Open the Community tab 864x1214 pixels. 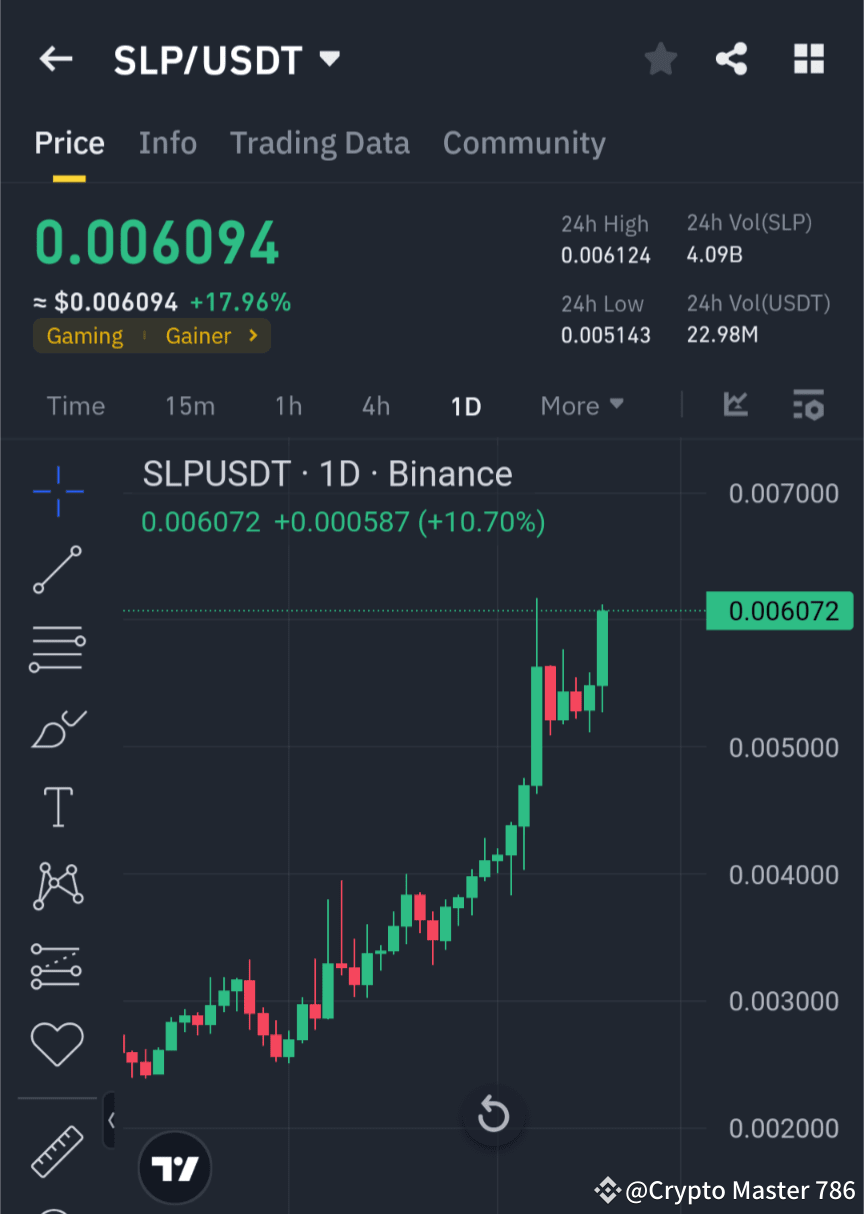point(524,143)
